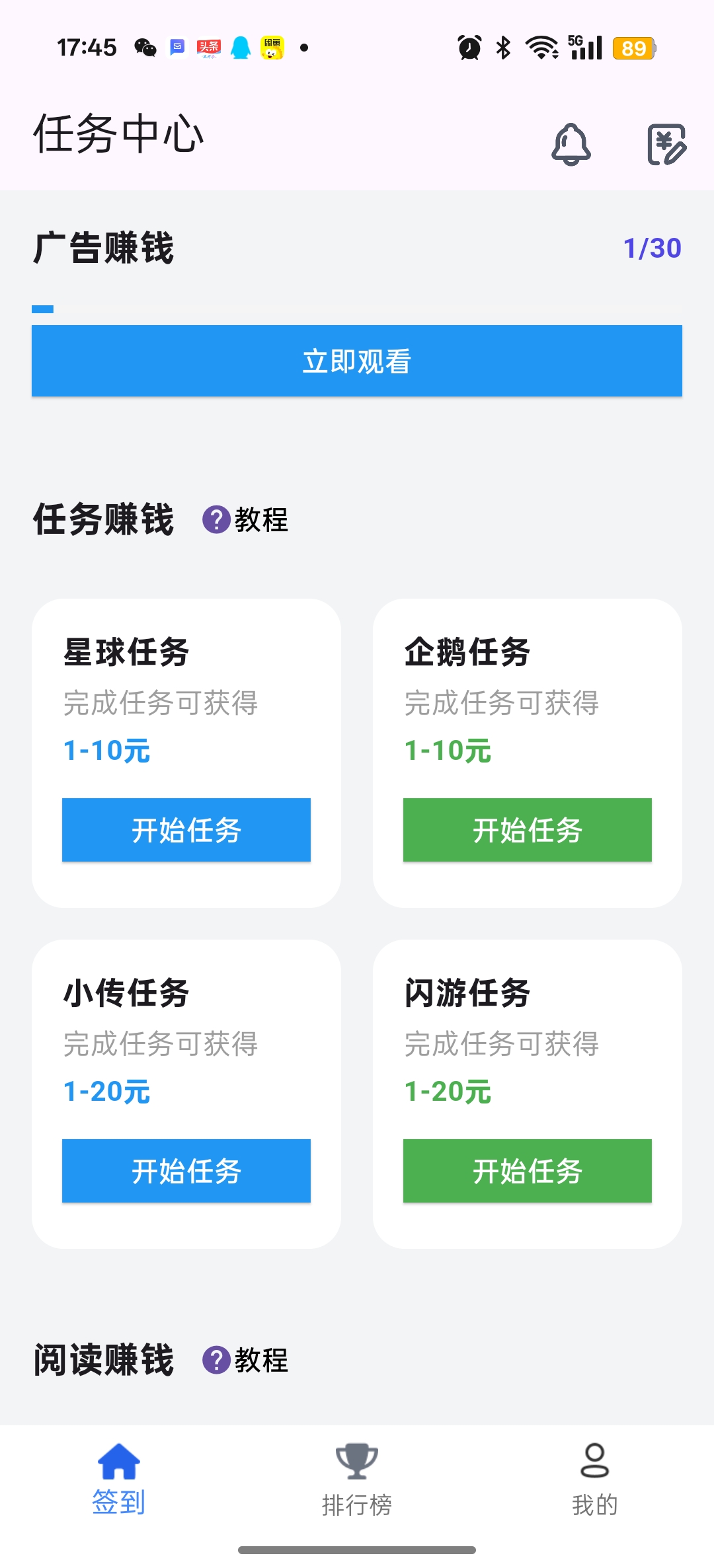Tap the 立即观看 button

click(357, 361)
